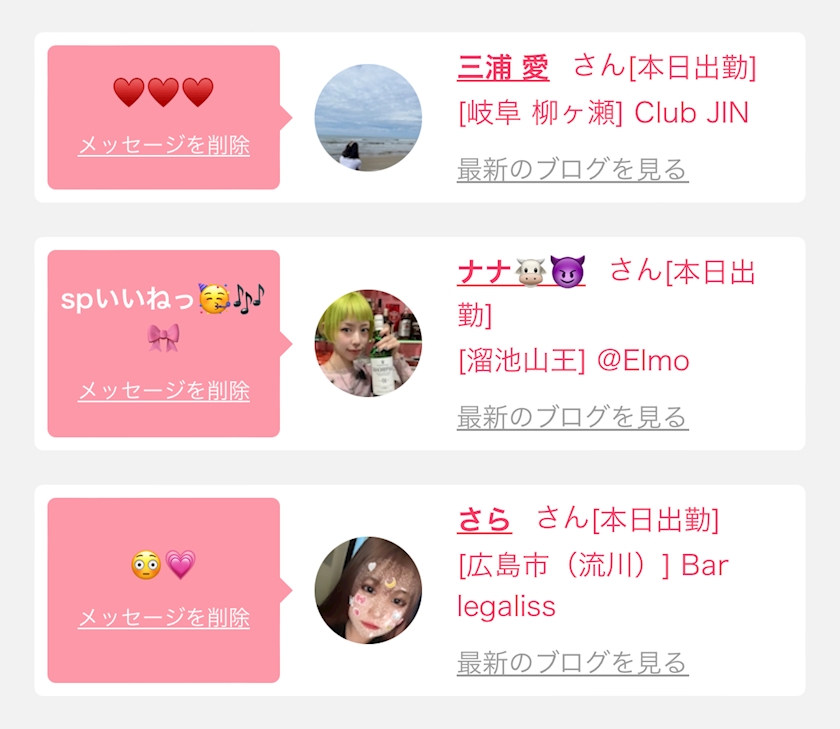Tap ナナ's green-haired profile photo

coord(368,344)
